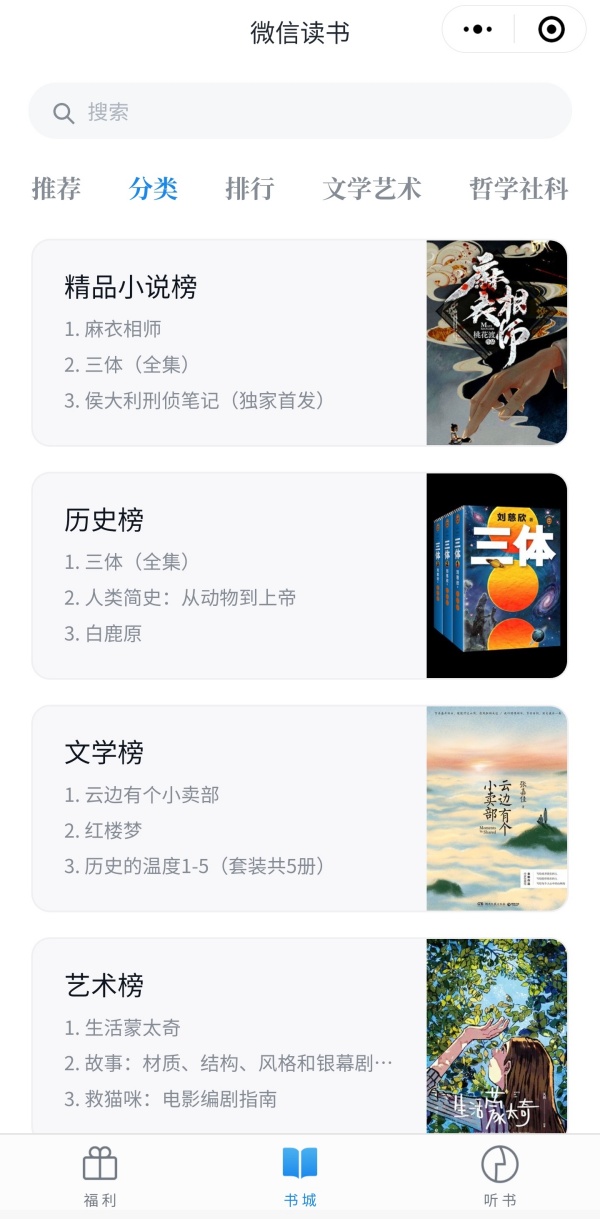This screenshot has width=600, height=1219.
Task: Switch to the 推荐 tab
Action: (56, 188)
